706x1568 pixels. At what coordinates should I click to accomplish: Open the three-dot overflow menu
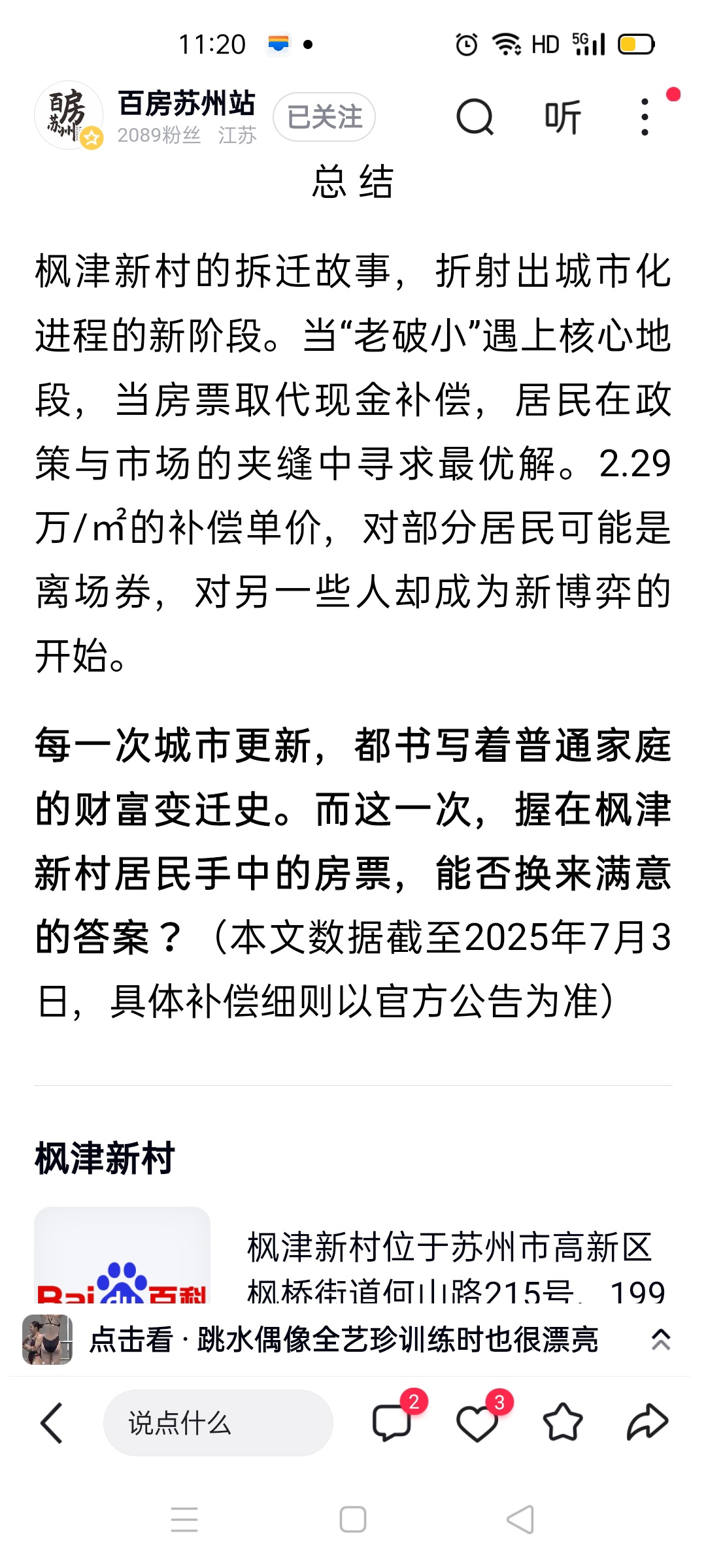tap(645, 117)
